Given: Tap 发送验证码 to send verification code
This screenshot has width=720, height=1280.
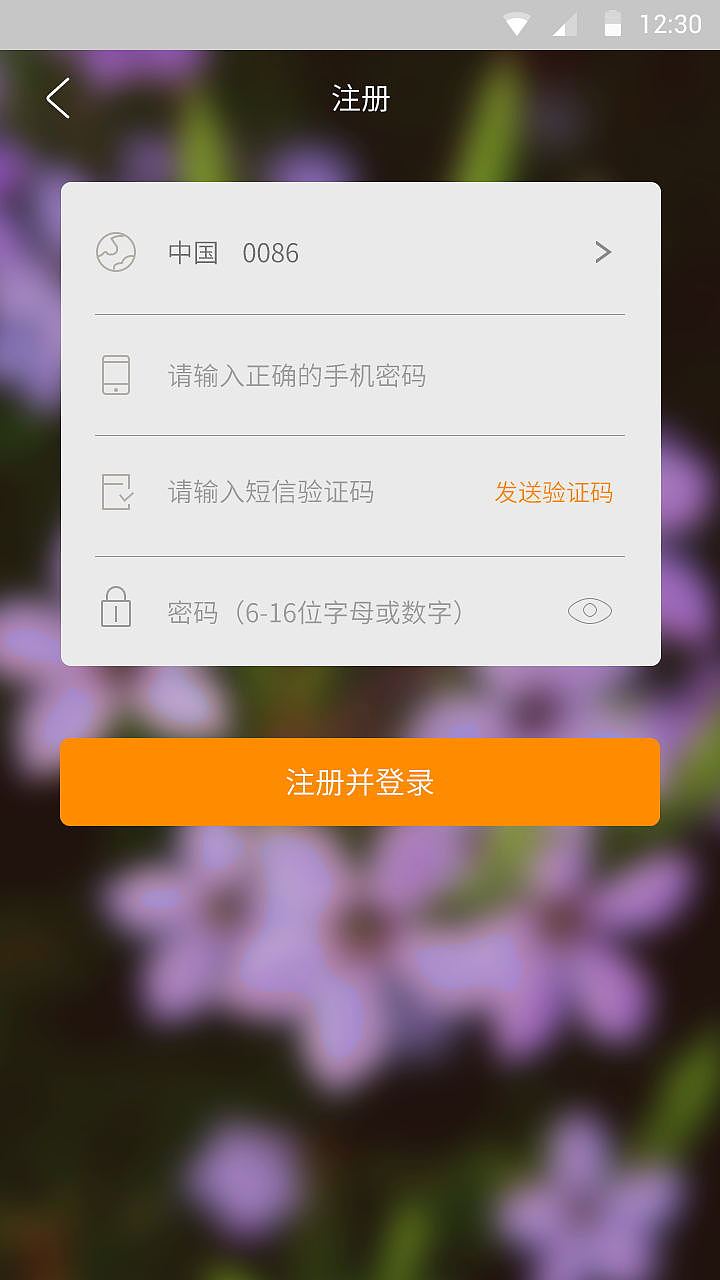Looking at the screenshot, I should (553, 492).
